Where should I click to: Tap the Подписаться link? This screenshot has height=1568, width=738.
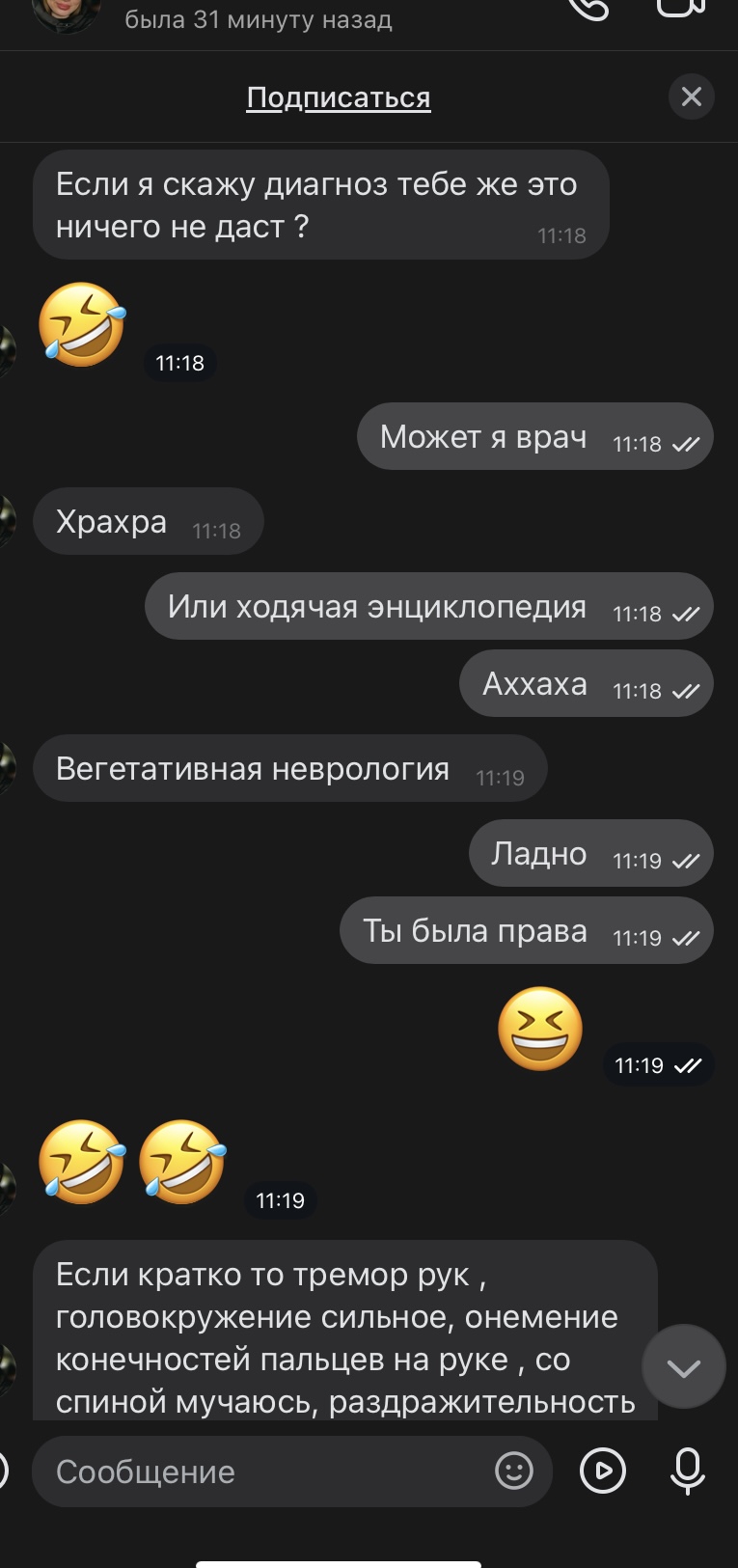(339, 97)
